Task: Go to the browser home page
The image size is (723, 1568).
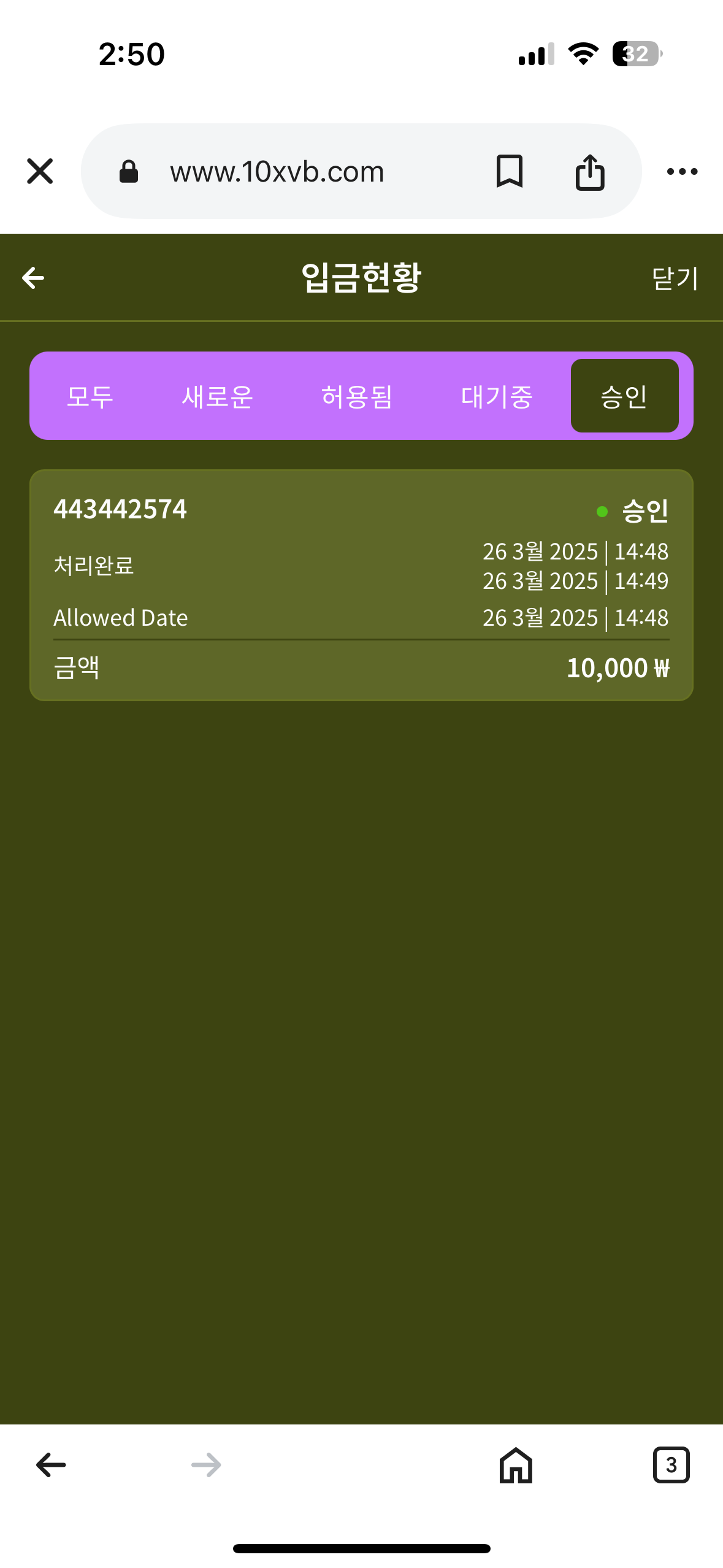Action: tap(516, 1465)
